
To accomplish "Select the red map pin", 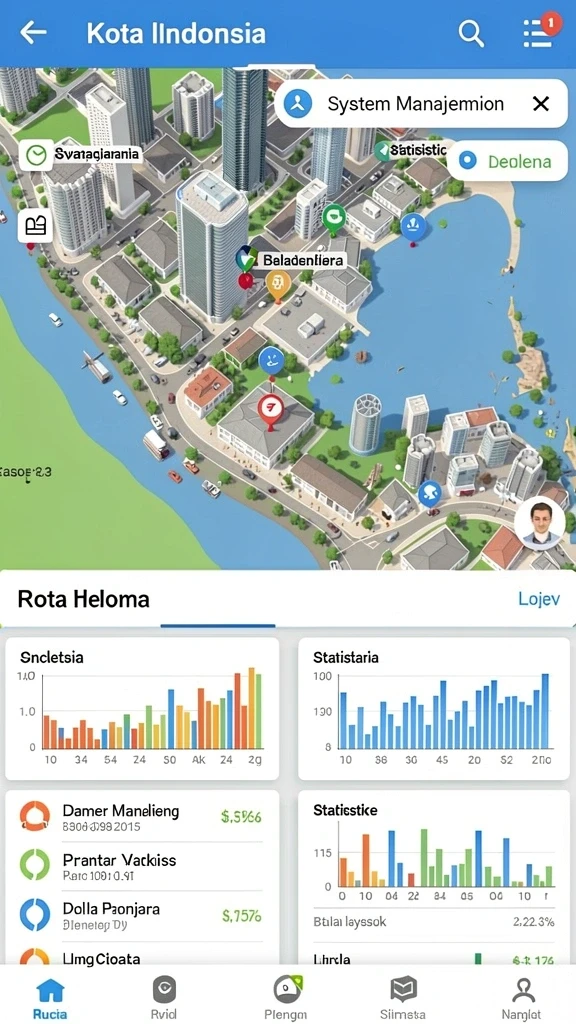I will pyautogui.click(x=269, y=409).
